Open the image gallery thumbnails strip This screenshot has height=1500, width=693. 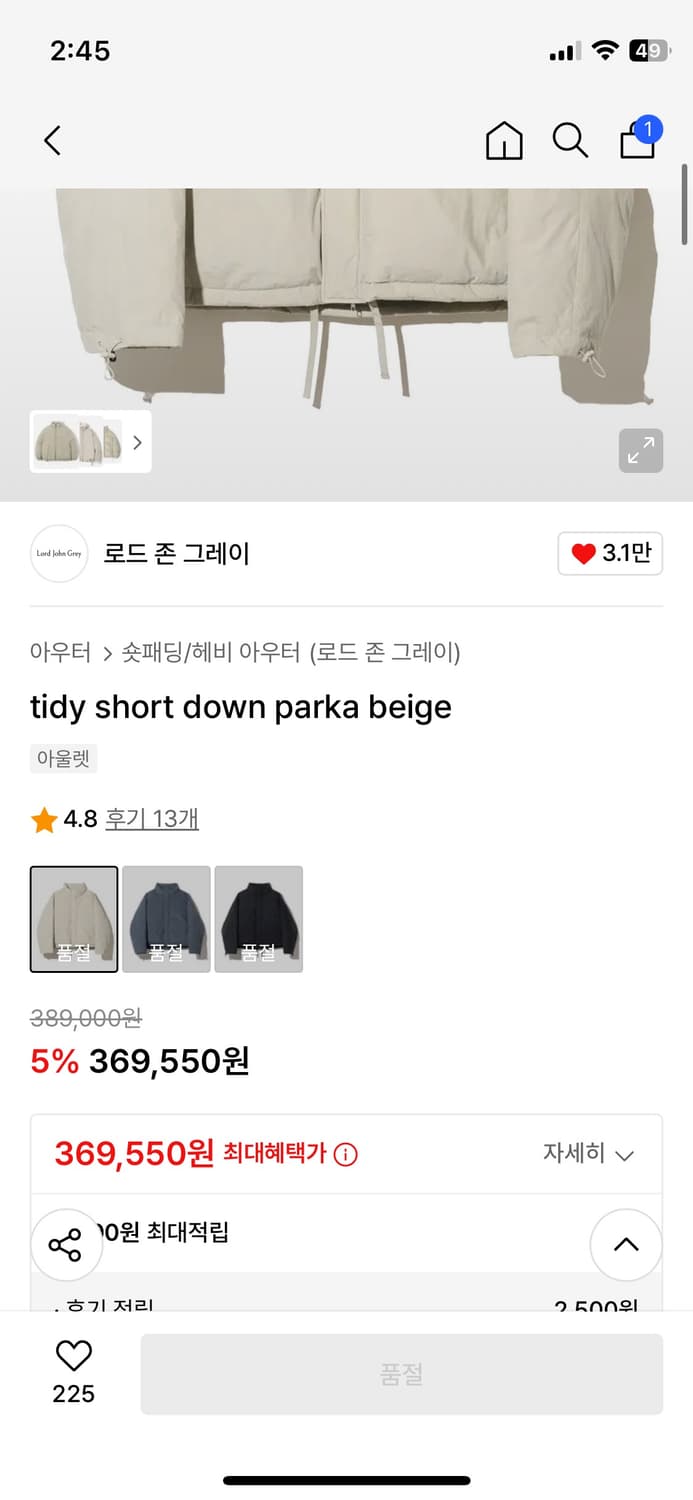(x=91, y=442)
